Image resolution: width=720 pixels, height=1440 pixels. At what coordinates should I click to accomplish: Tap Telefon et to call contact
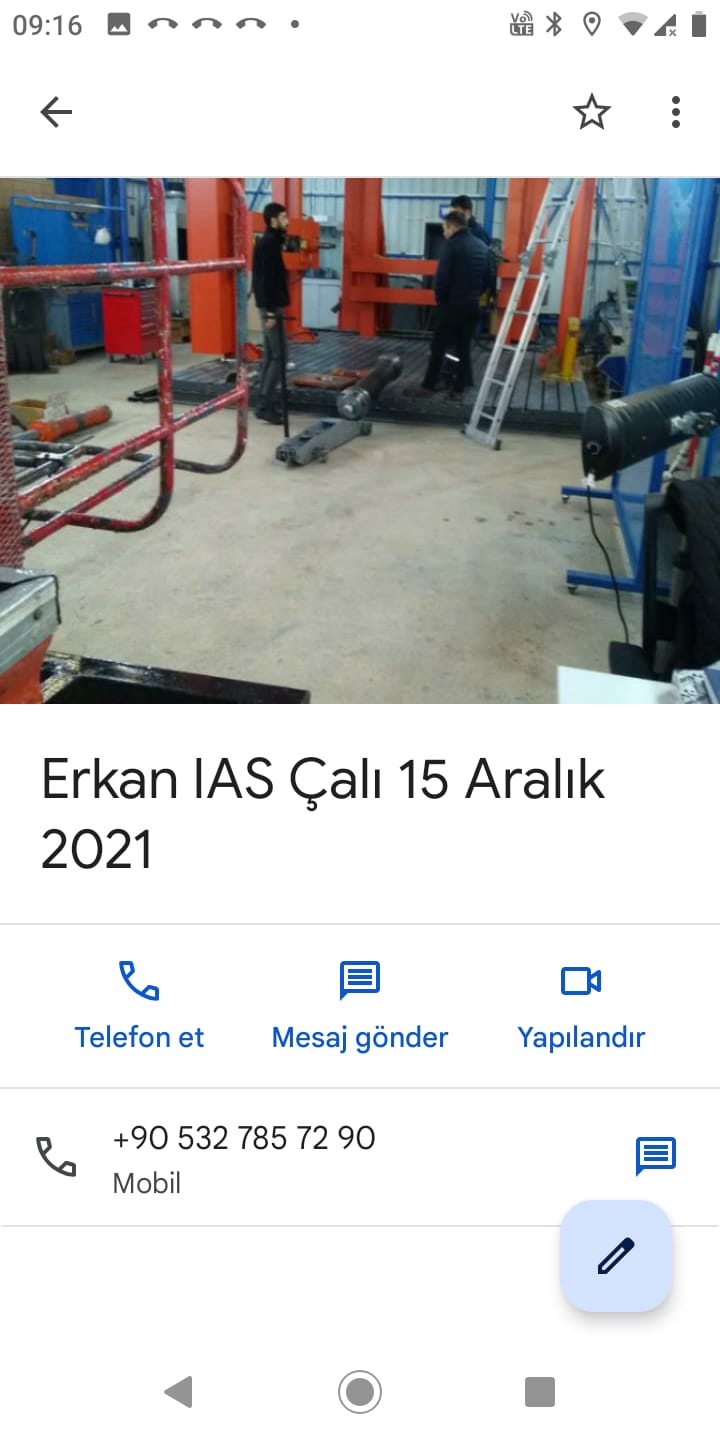139,1005
